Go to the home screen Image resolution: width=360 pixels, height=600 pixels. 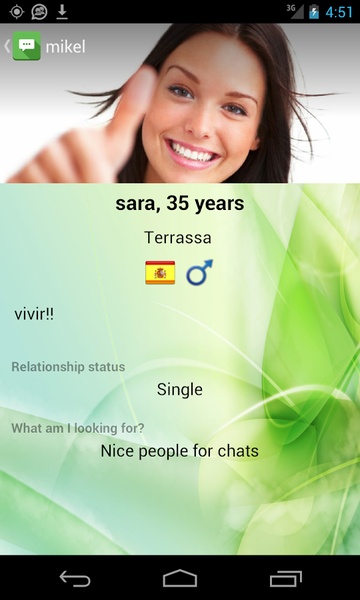pyautogui.click(x=180, y=578)
